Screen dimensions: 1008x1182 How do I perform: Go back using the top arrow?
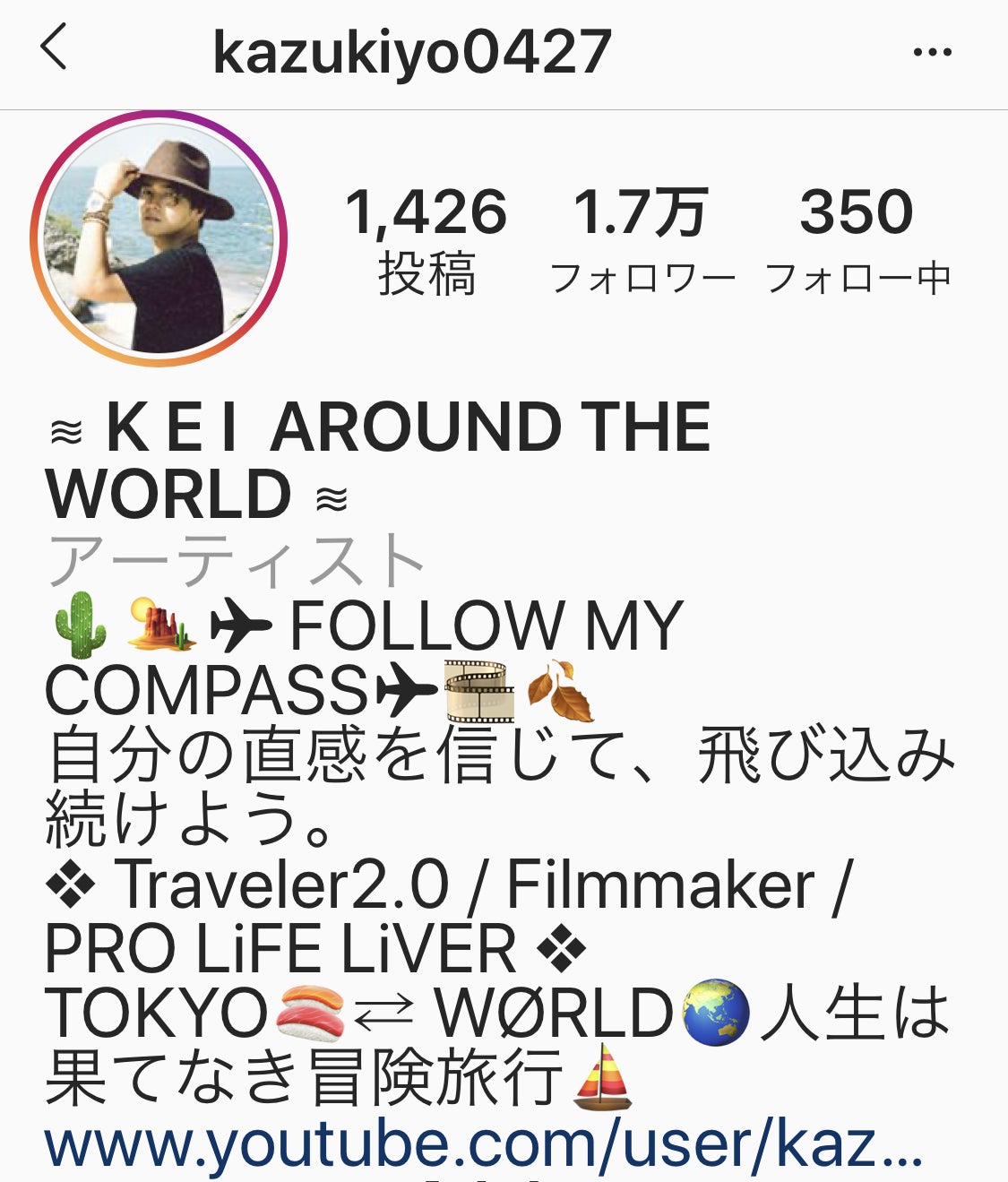coord(55,47)
